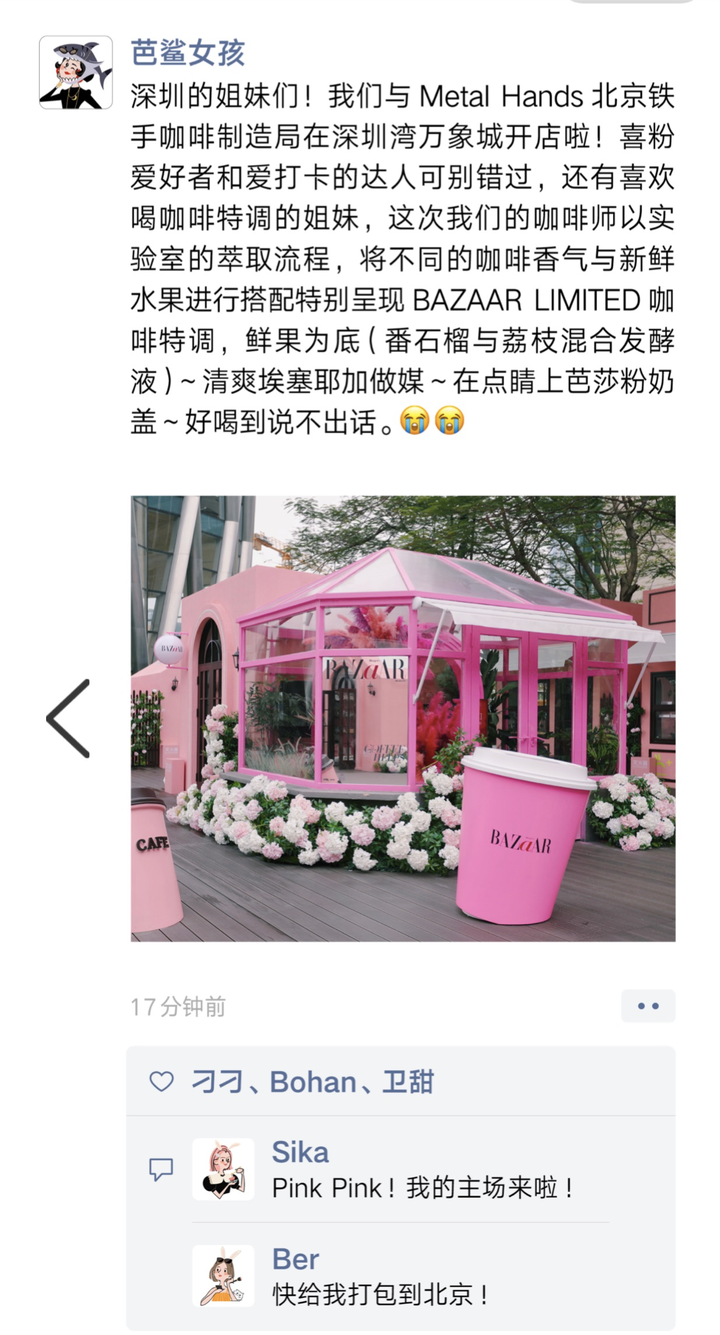Tap commenter name Sika
Viewport: 720px width, 1335px height.
pyautogui.click(x=300, y=1152)
